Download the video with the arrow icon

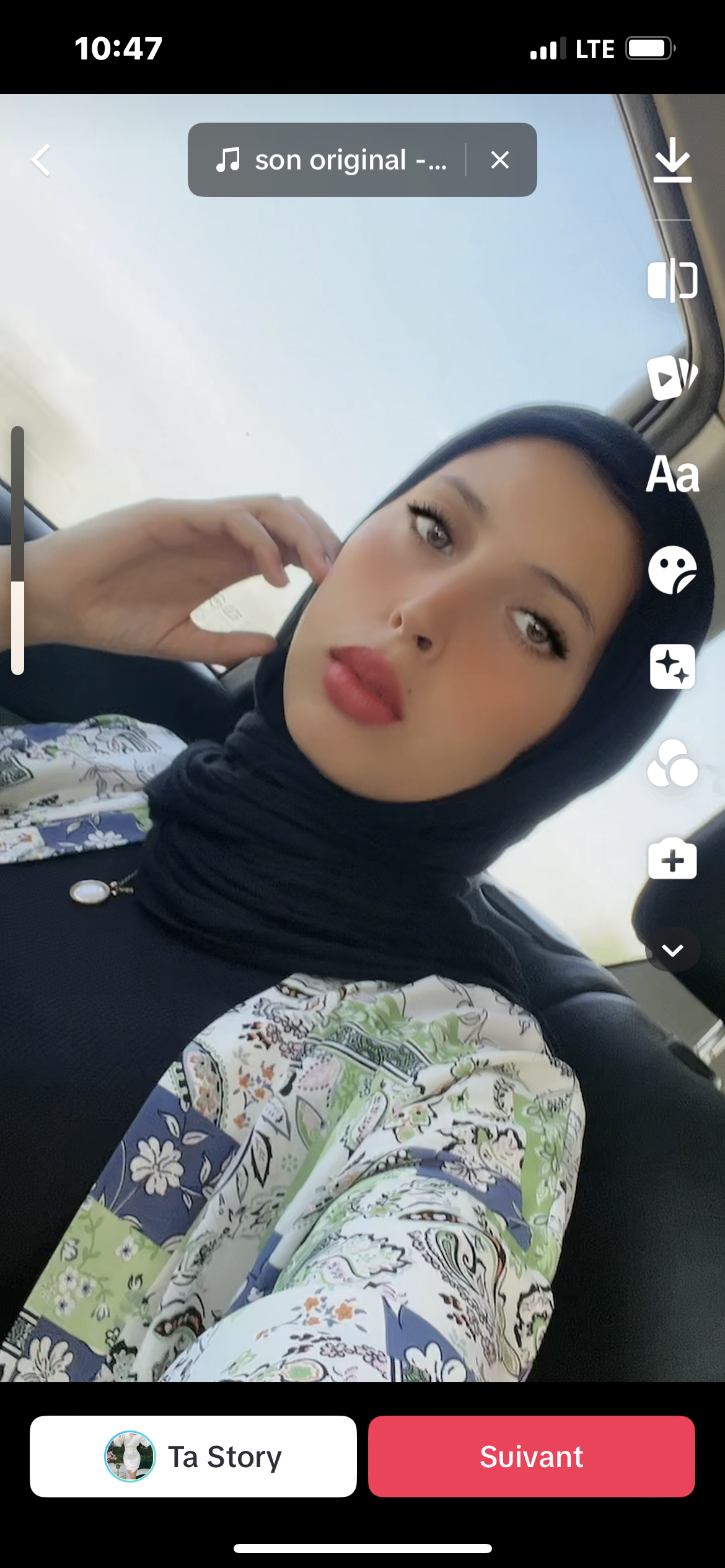tap(672, 160)
